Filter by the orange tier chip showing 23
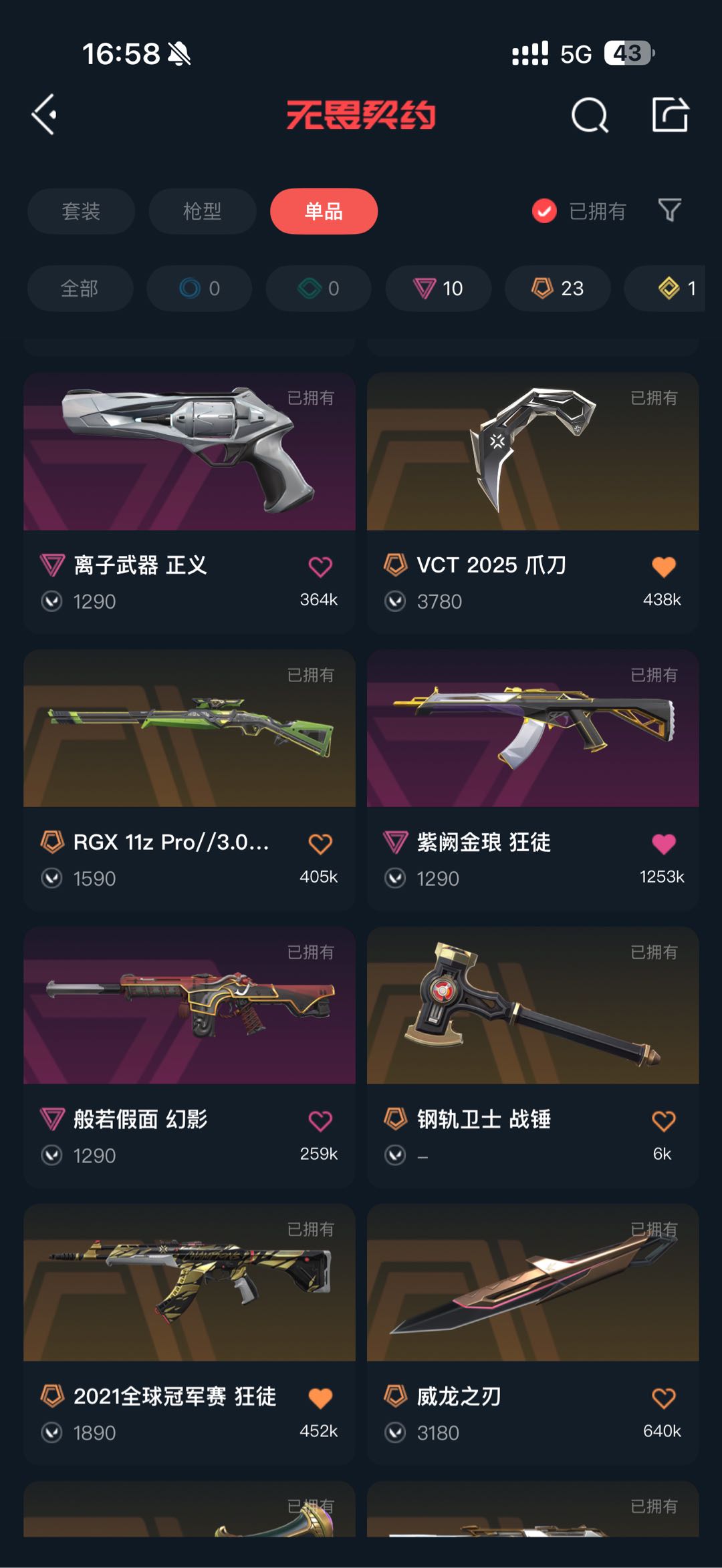 [558, 289]
